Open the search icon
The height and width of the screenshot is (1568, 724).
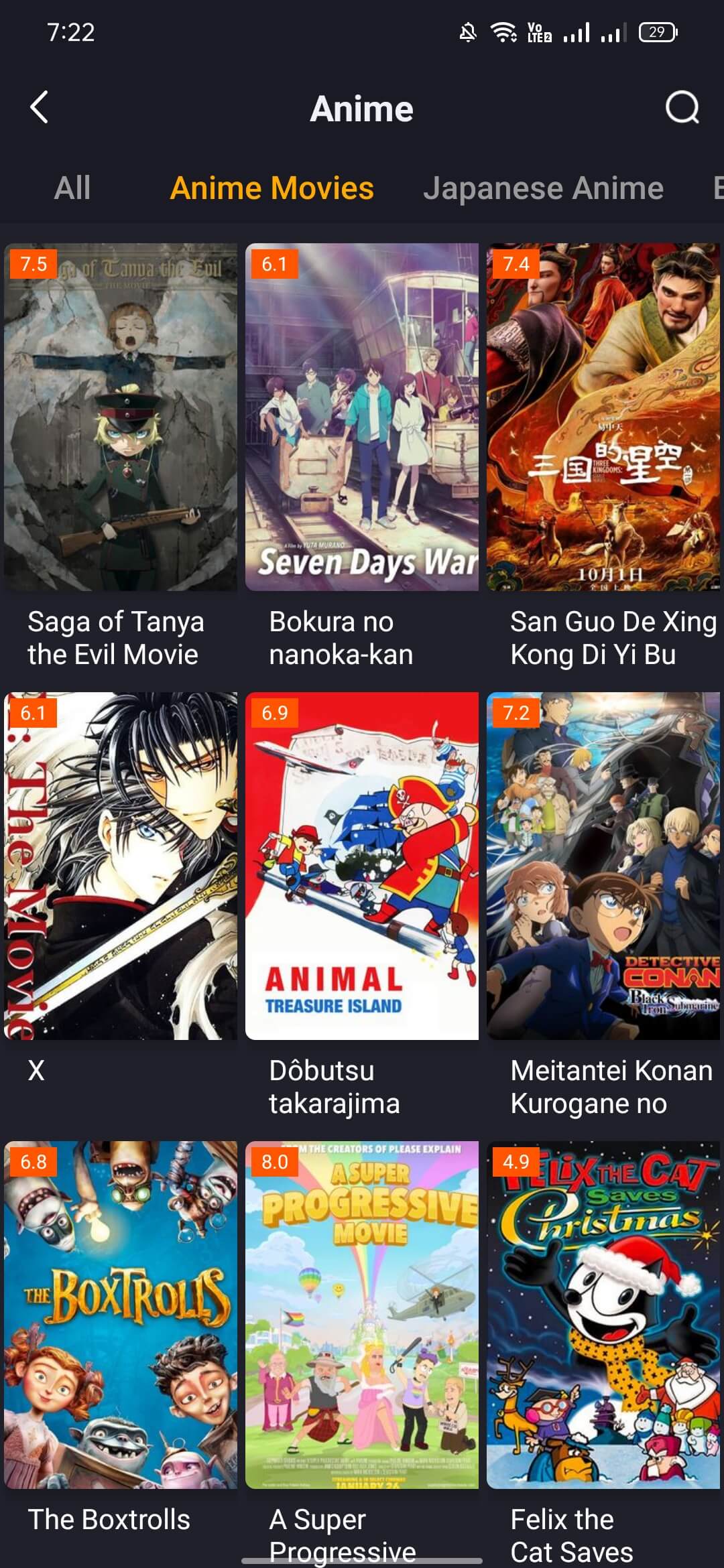[682, 107]
